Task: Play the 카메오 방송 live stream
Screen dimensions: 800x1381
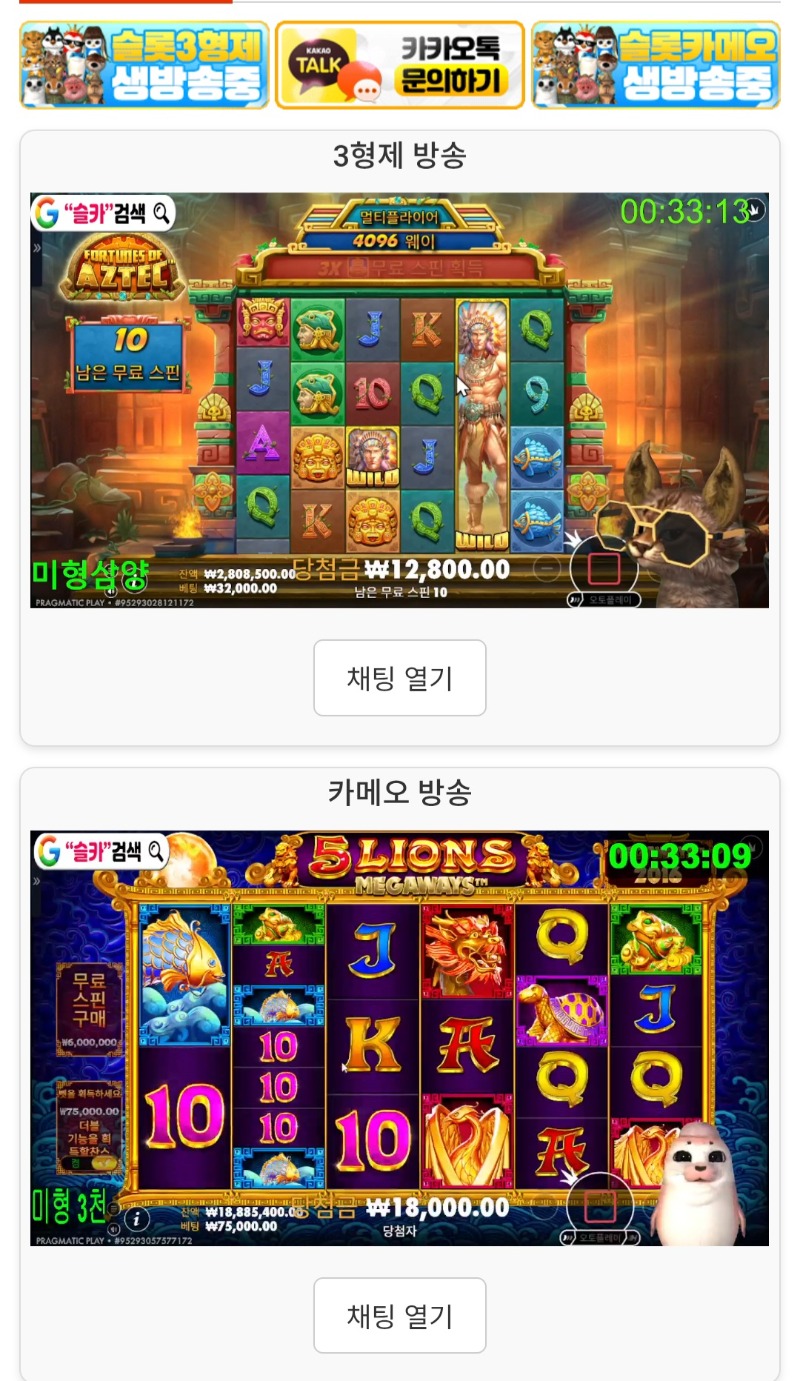Action: click(400, 1038)
